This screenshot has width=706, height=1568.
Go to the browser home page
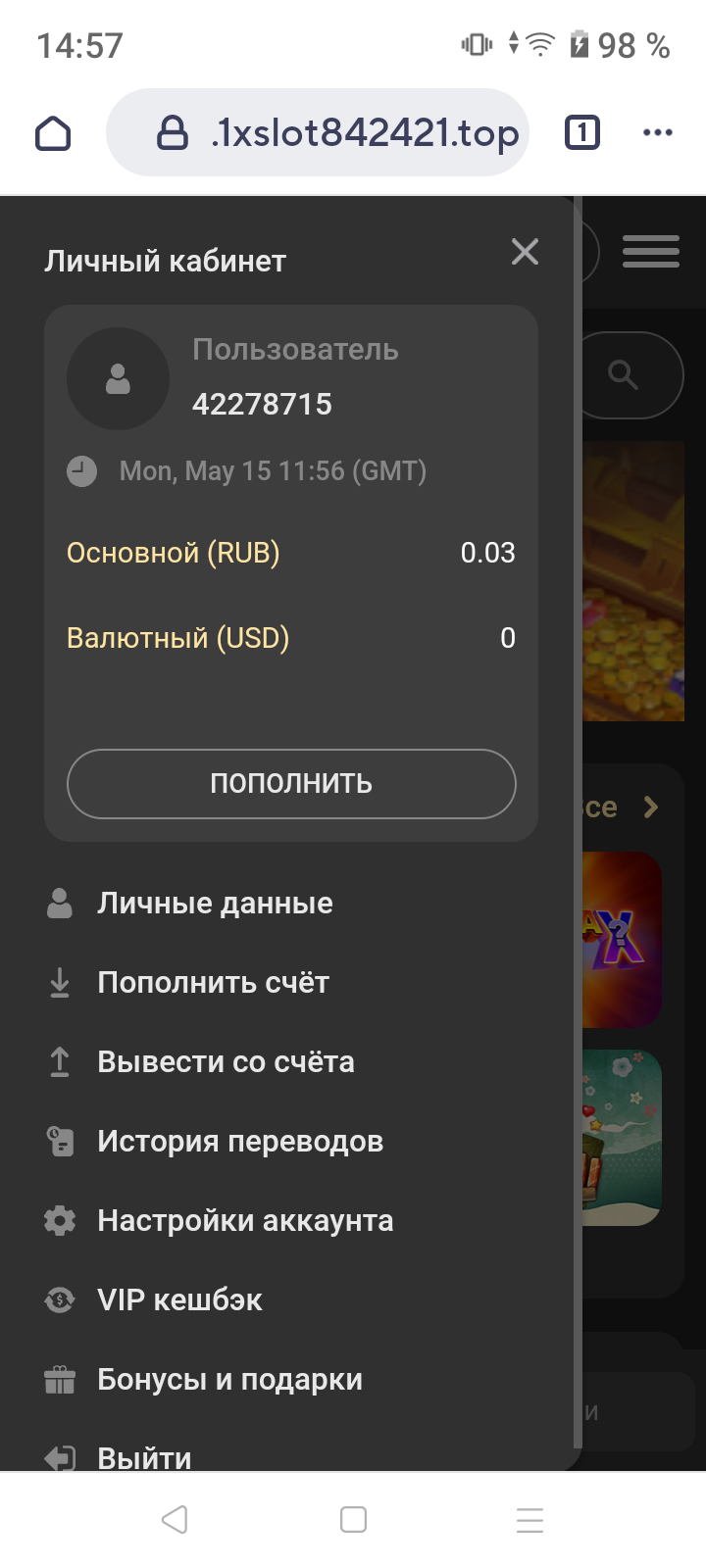pos(53,132)
